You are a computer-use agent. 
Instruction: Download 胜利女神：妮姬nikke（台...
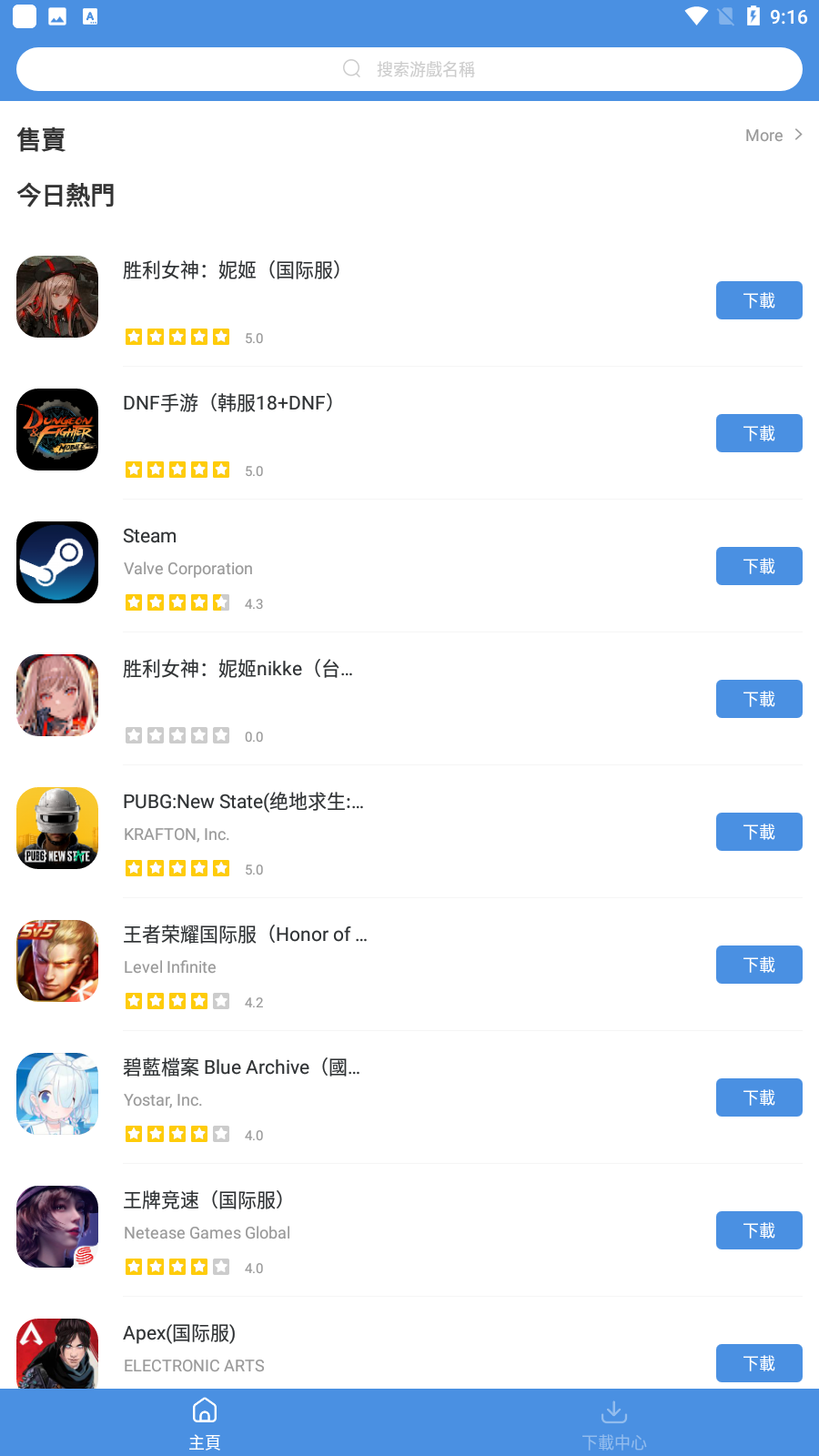point(758,699)
